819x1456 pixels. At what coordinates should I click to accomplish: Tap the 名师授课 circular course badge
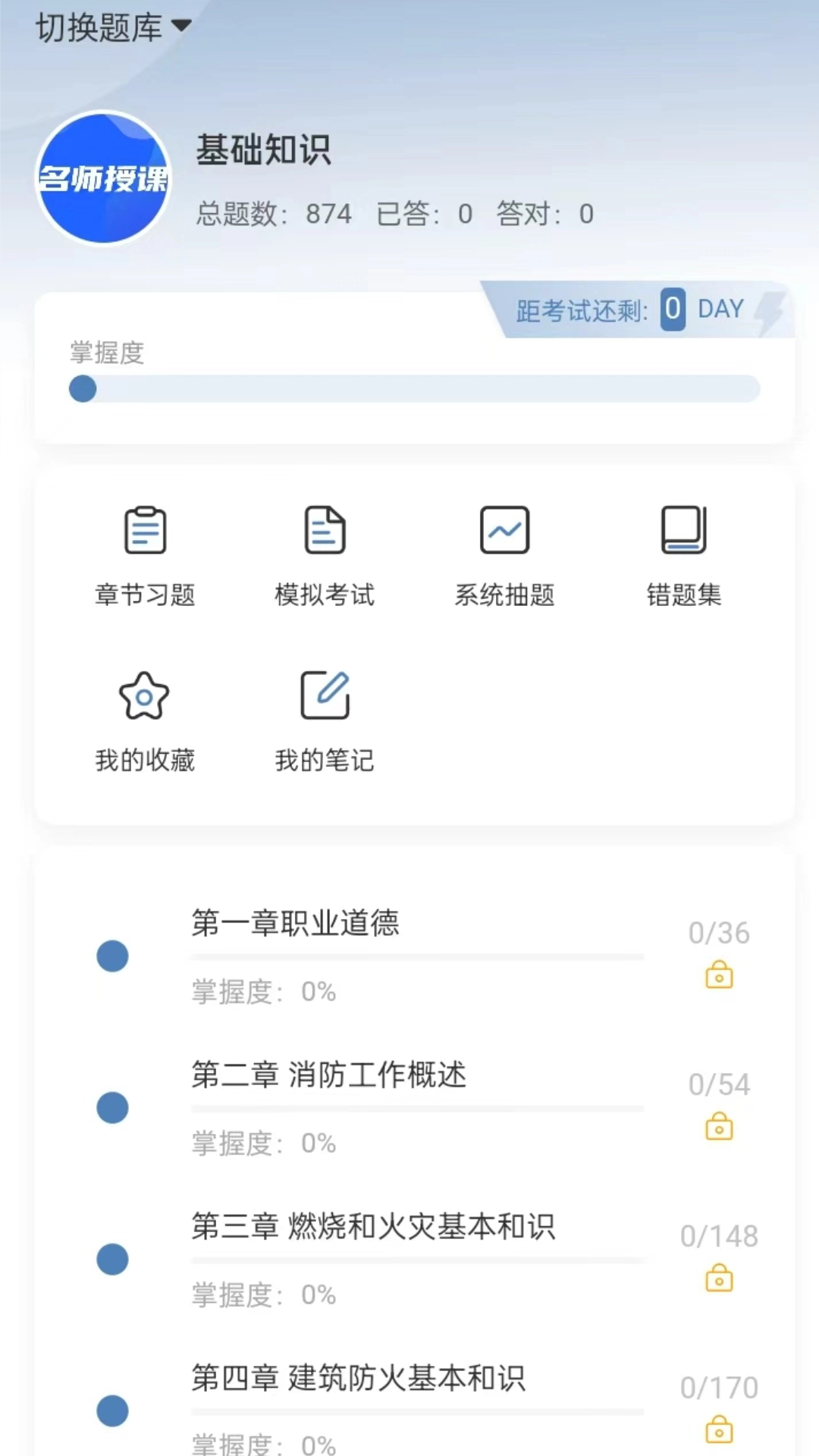103,179
